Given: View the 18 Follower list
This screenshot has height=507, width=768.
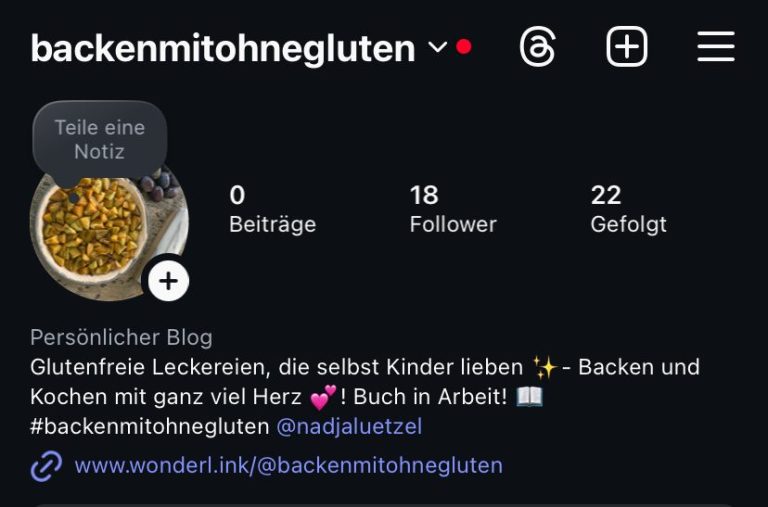Looking at the screenshot, I should (452, 209).
